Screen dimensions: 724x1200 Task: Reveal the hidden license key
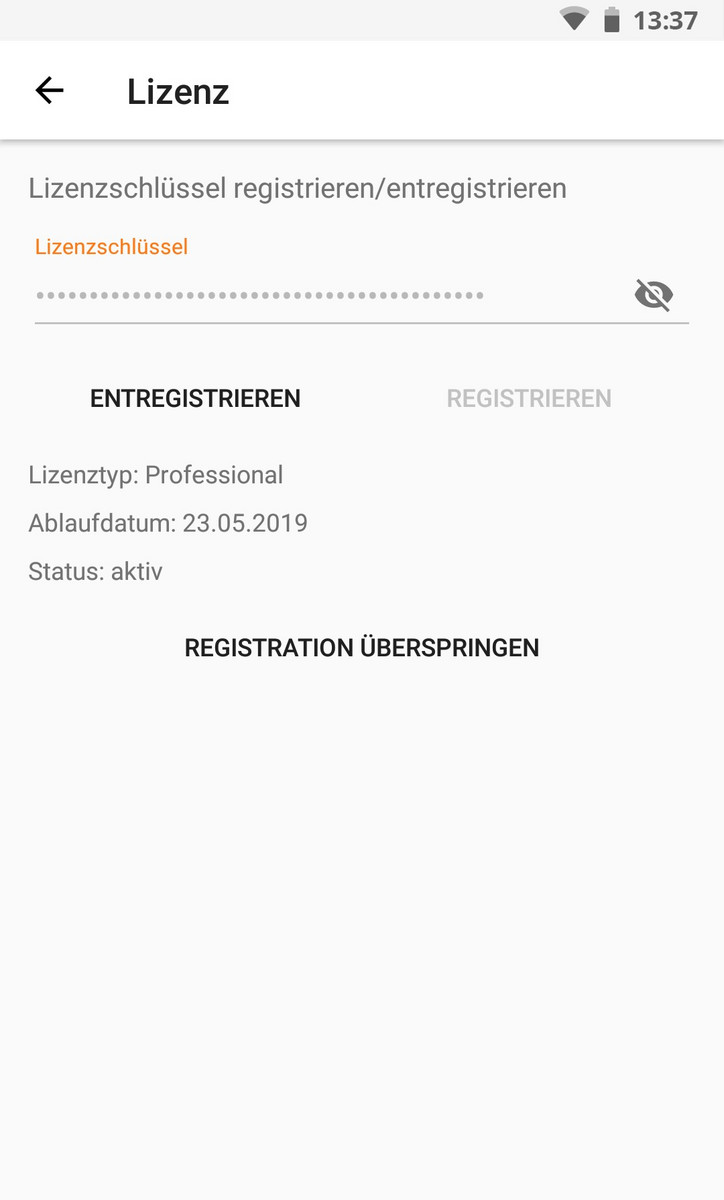tap(654, 295)
